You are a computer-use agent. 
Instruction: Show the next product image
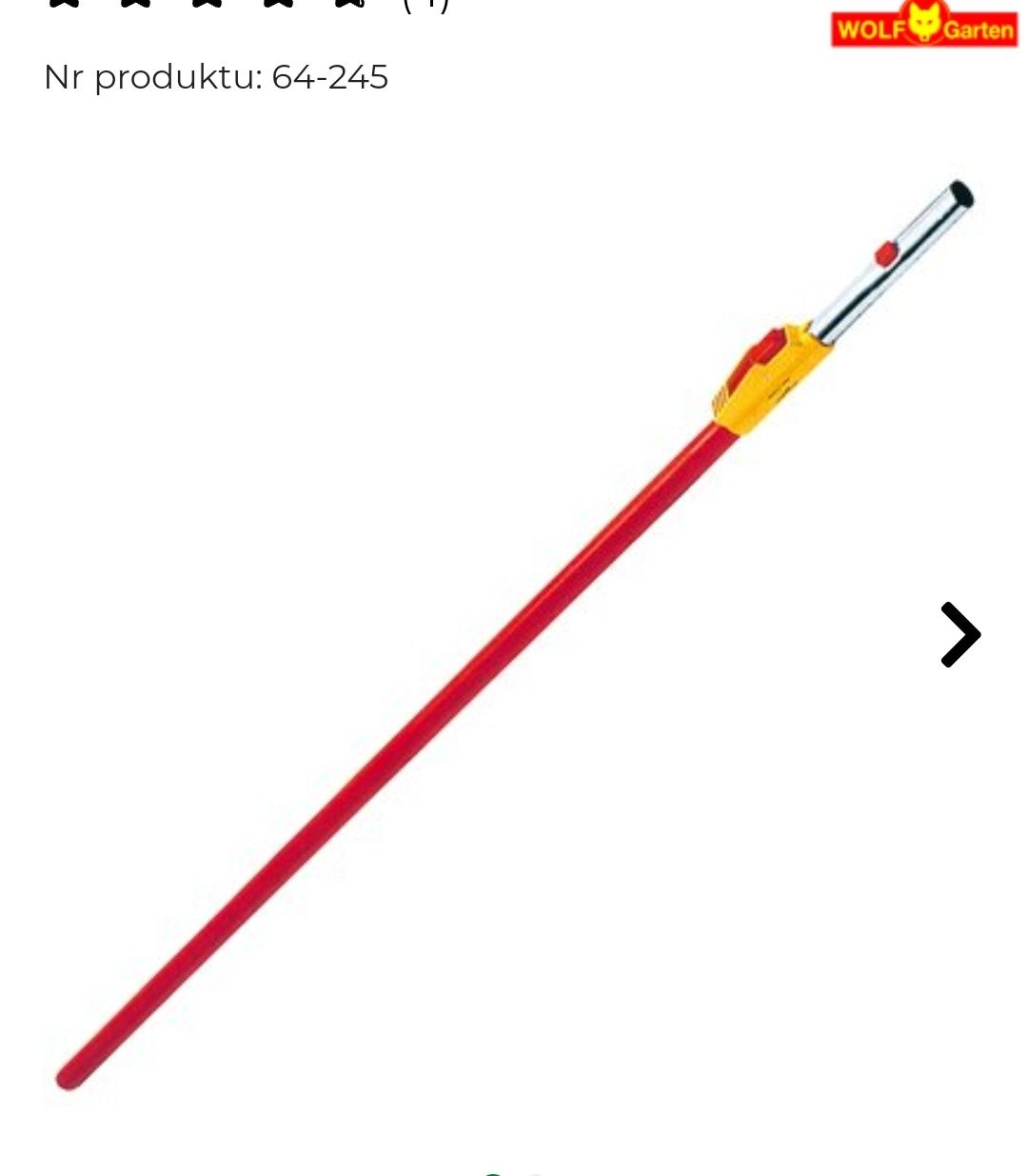959,634
